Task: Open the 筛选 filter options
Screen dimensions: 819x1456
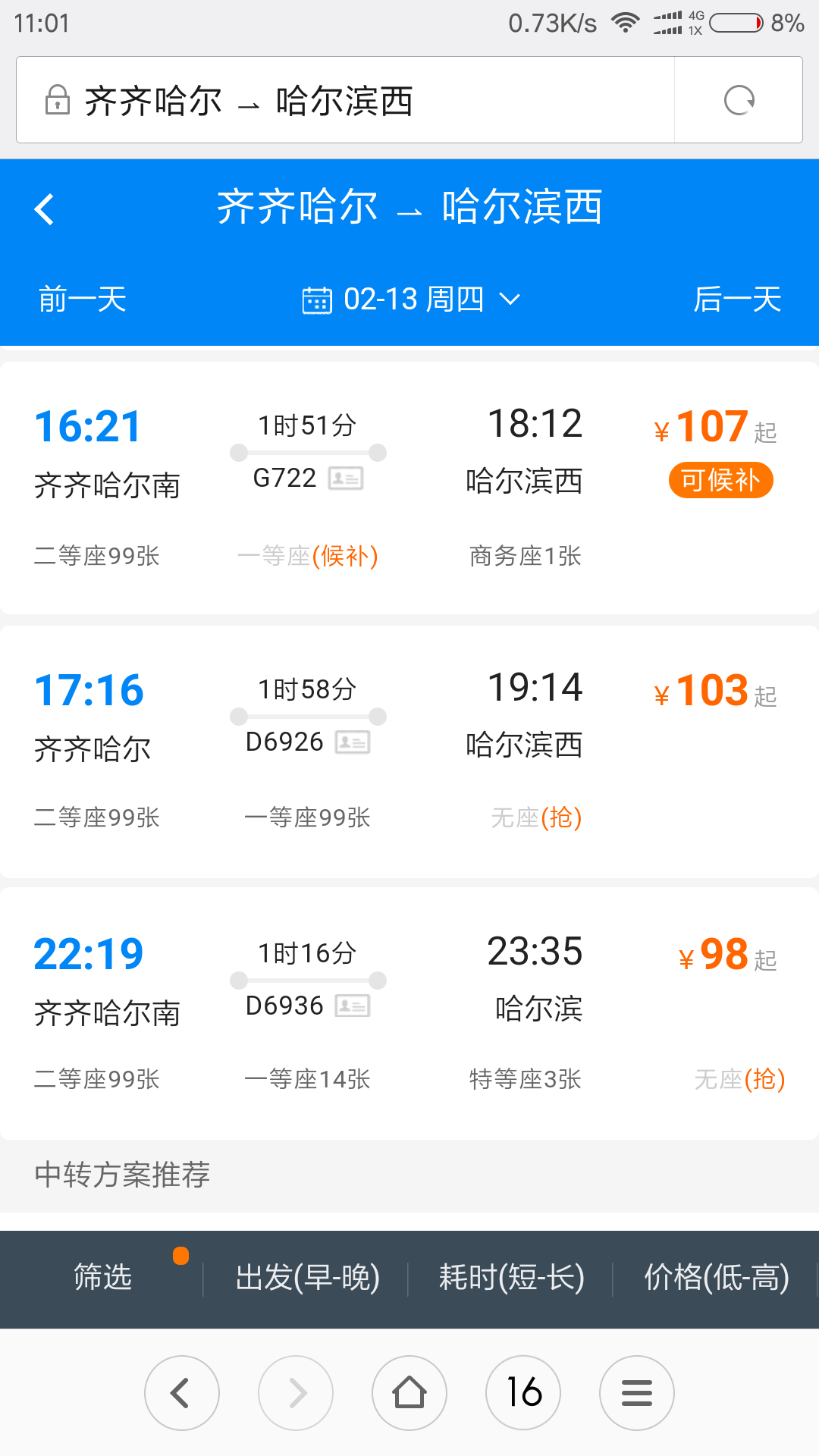Action: click(102, 1278)
